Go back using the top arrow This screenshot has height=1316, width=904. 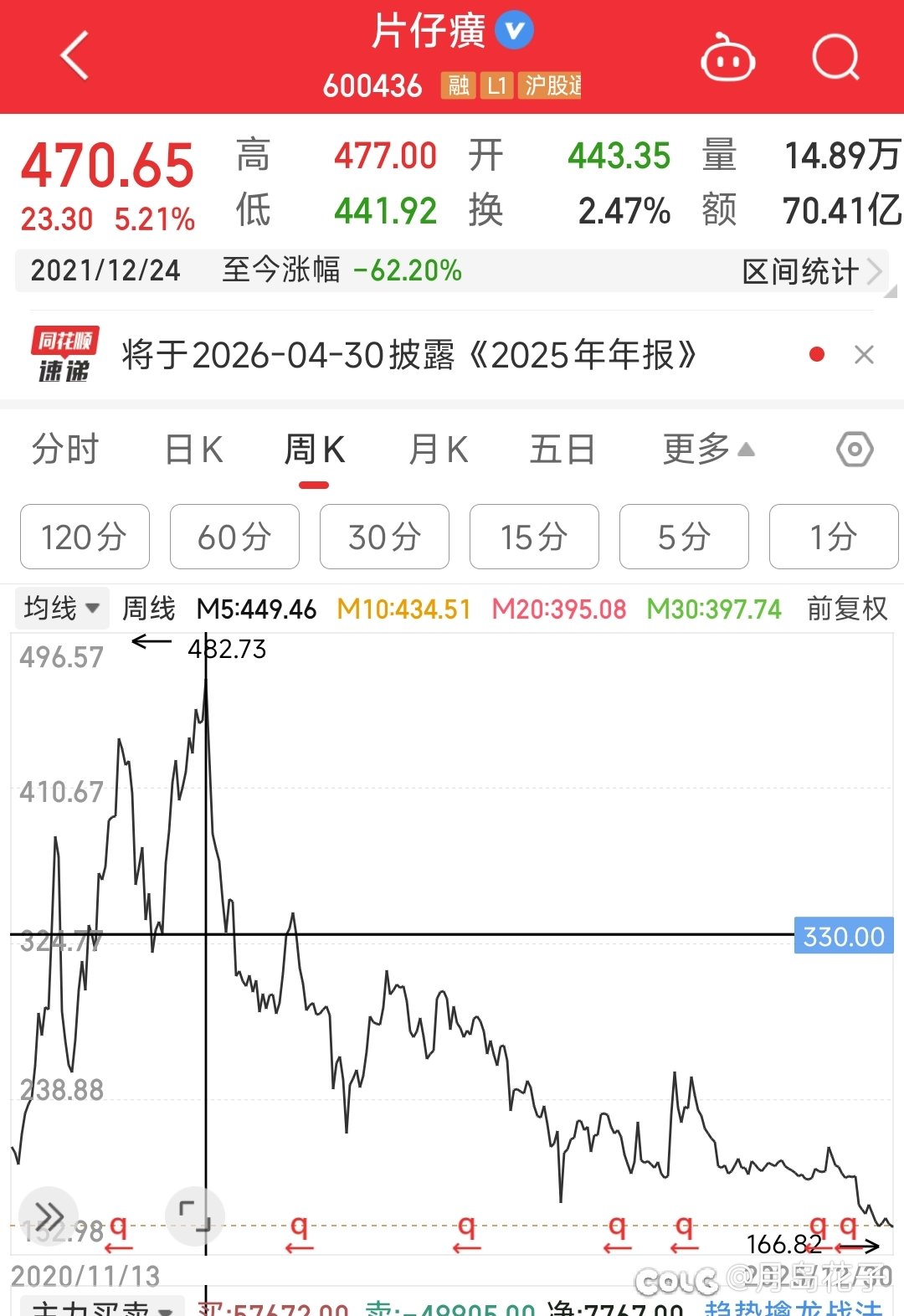click(x=74, y=55)
